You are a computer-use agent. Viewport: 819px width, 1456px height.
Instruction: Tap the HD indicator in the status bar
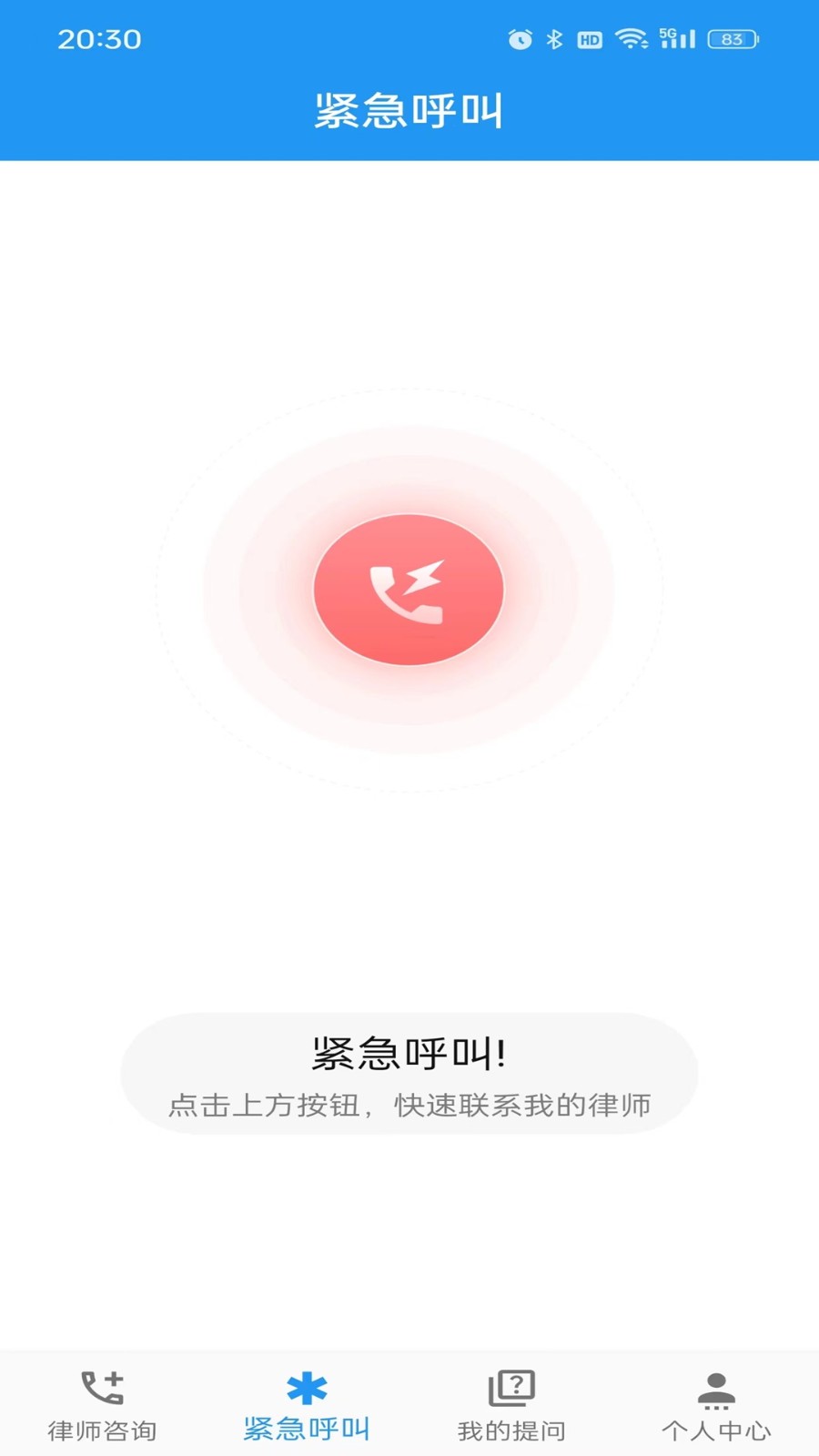(590, 39)
